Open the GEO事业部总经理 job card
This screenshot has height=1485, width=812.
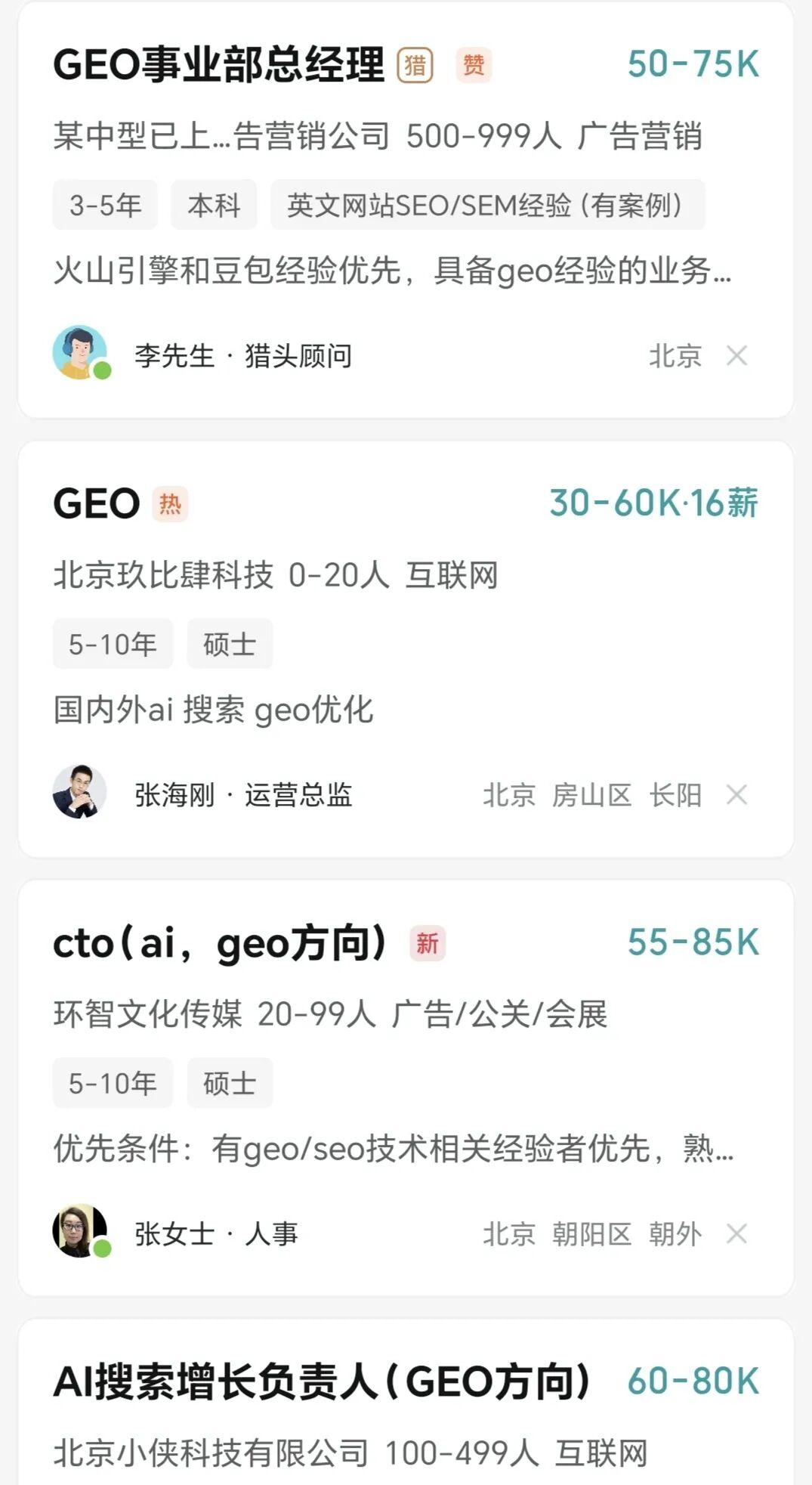tap(219, 65)
